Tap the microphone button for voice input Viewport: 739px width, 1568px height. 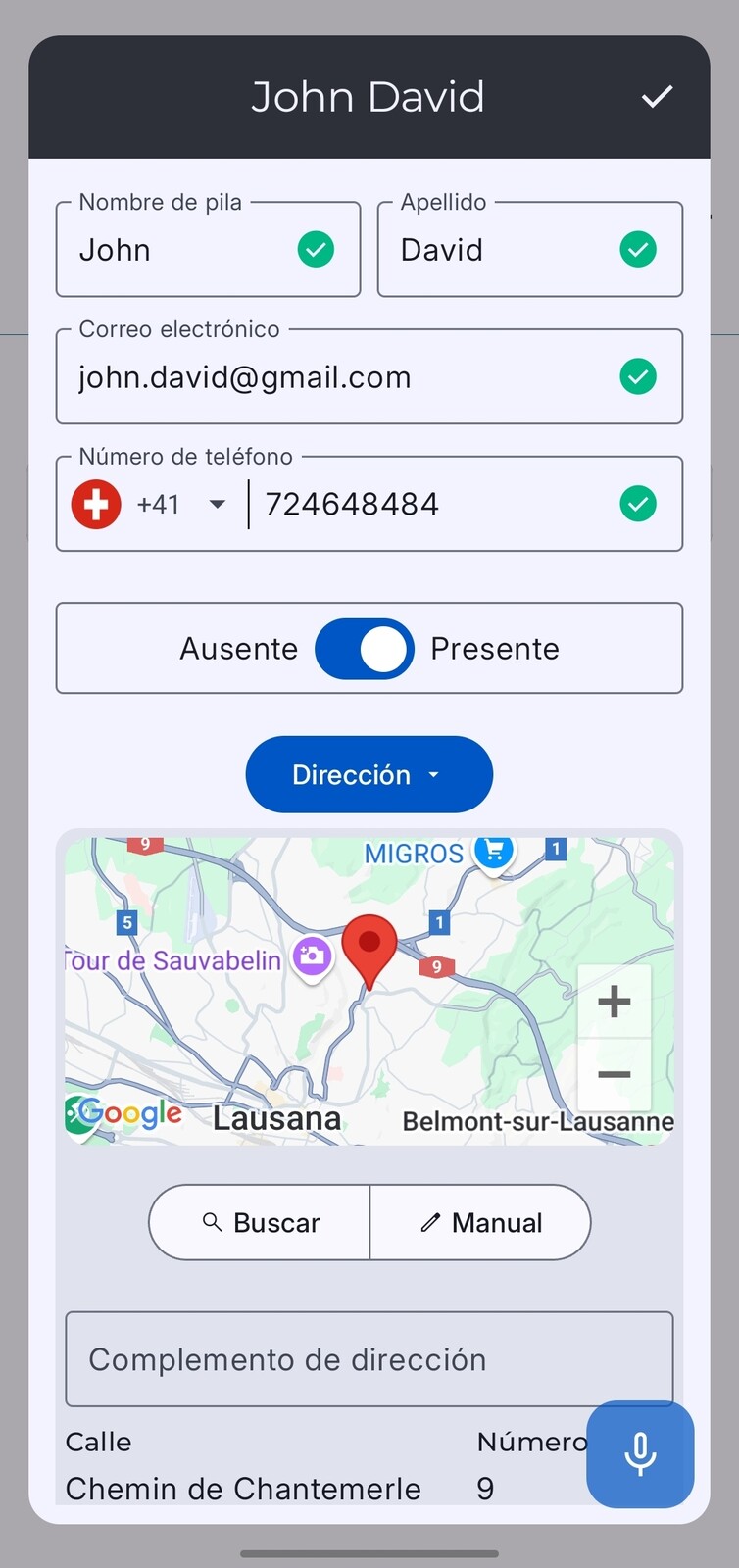click(640, 1454)
